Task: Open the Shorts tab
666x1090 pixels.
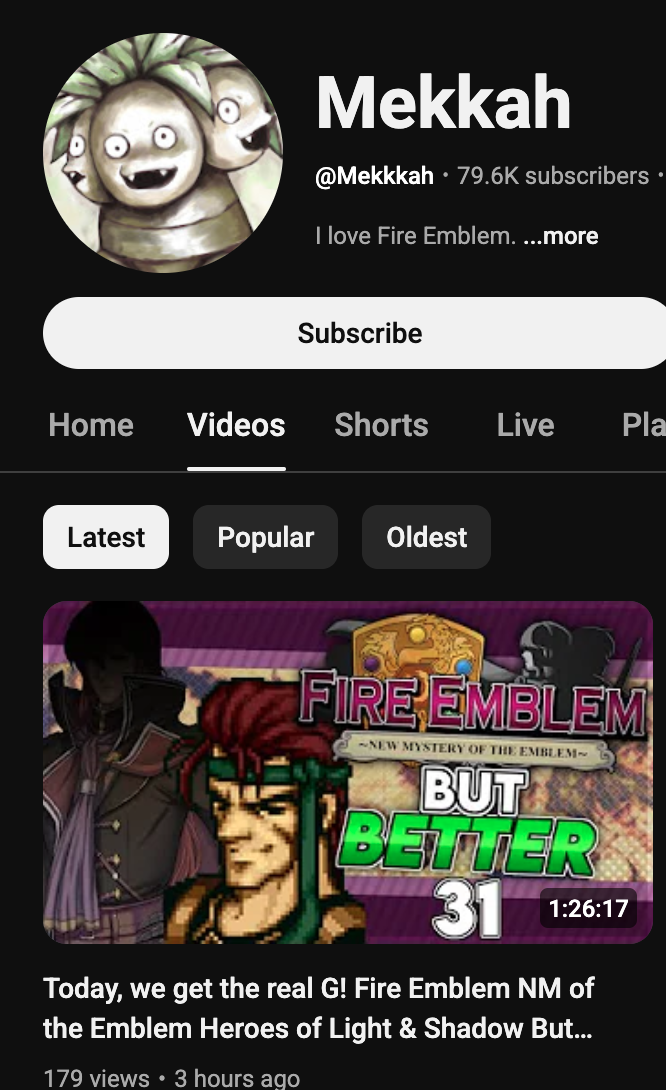Action: point(381,425)
